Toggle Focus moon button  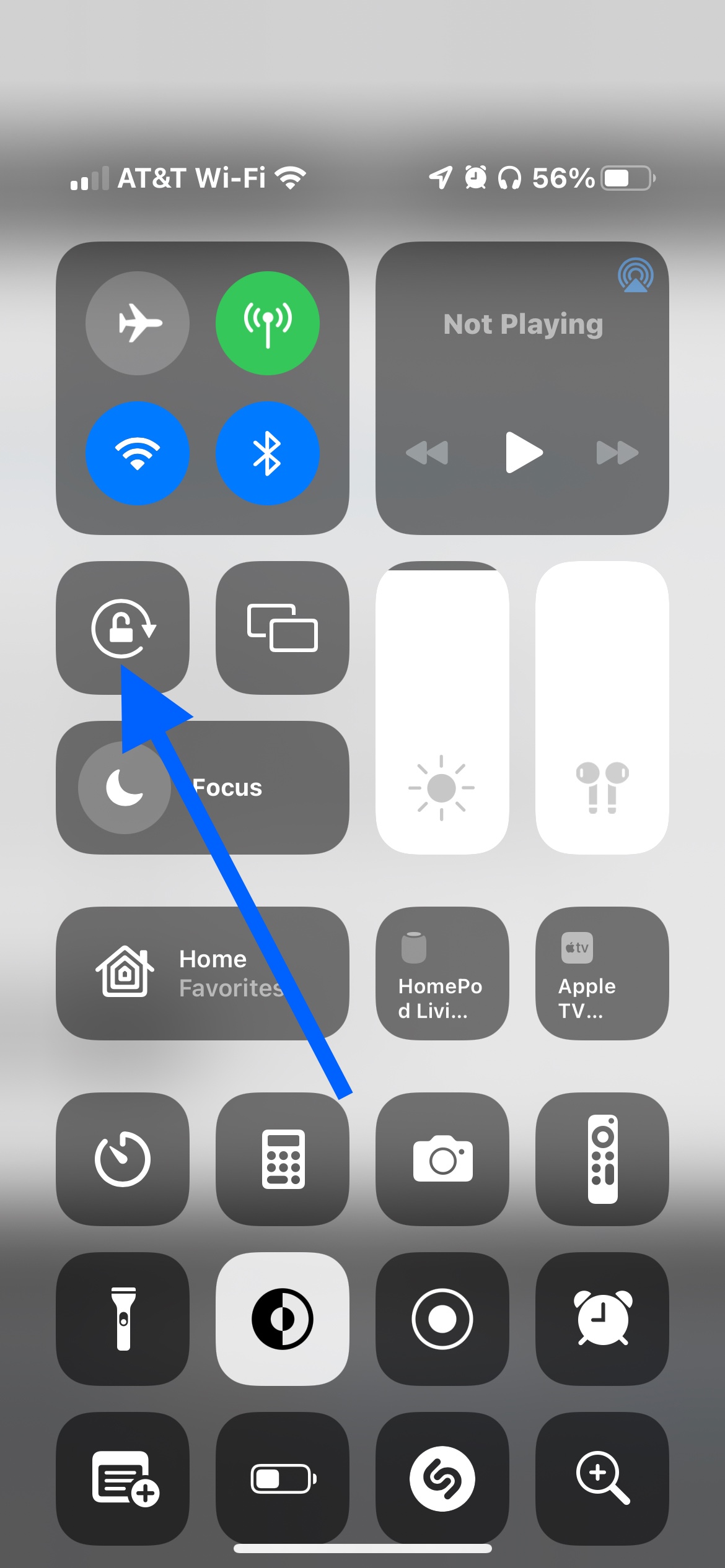coord(125,788)
